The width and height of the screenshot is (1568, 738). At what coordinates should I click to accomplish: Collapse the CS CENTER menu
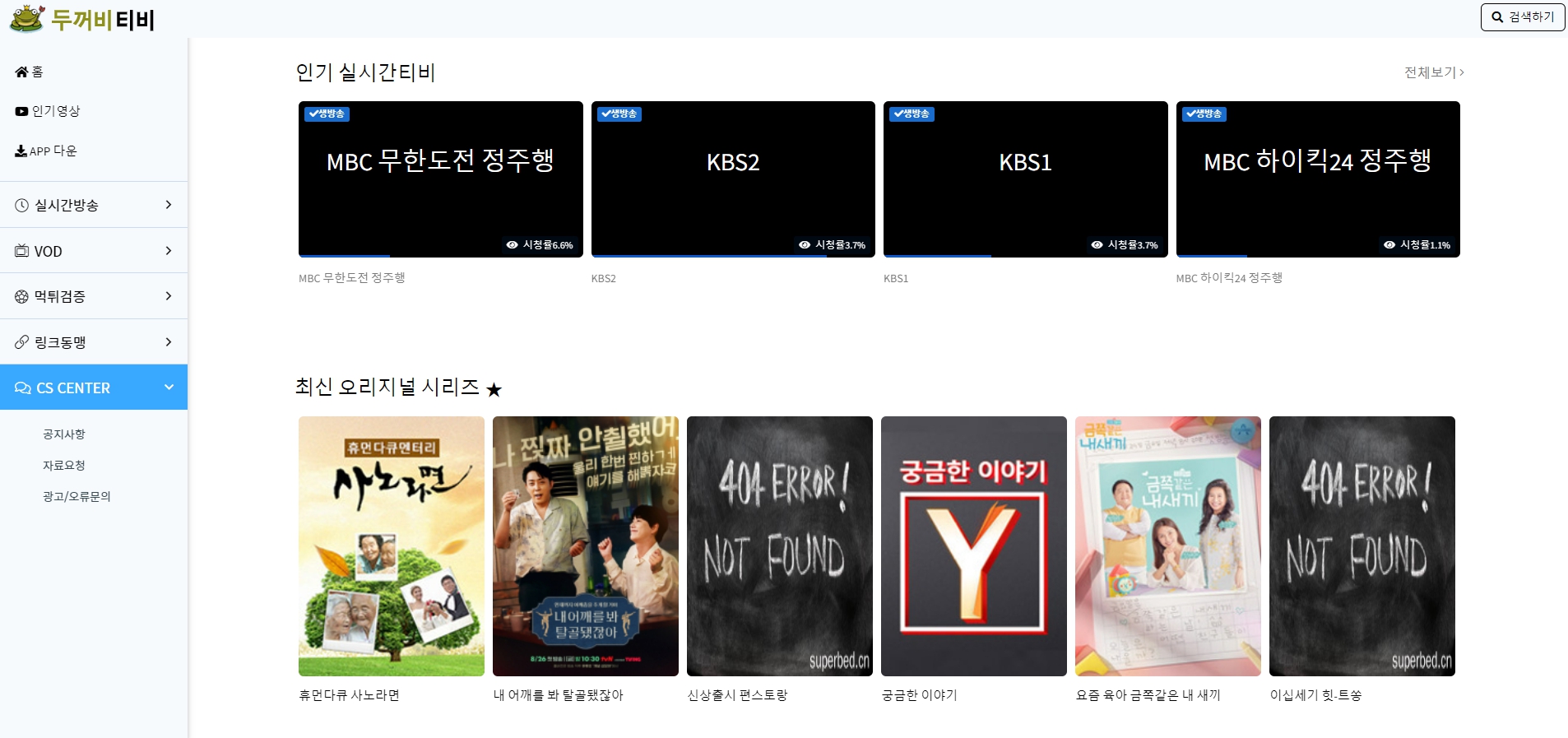[x=94, y=388]
